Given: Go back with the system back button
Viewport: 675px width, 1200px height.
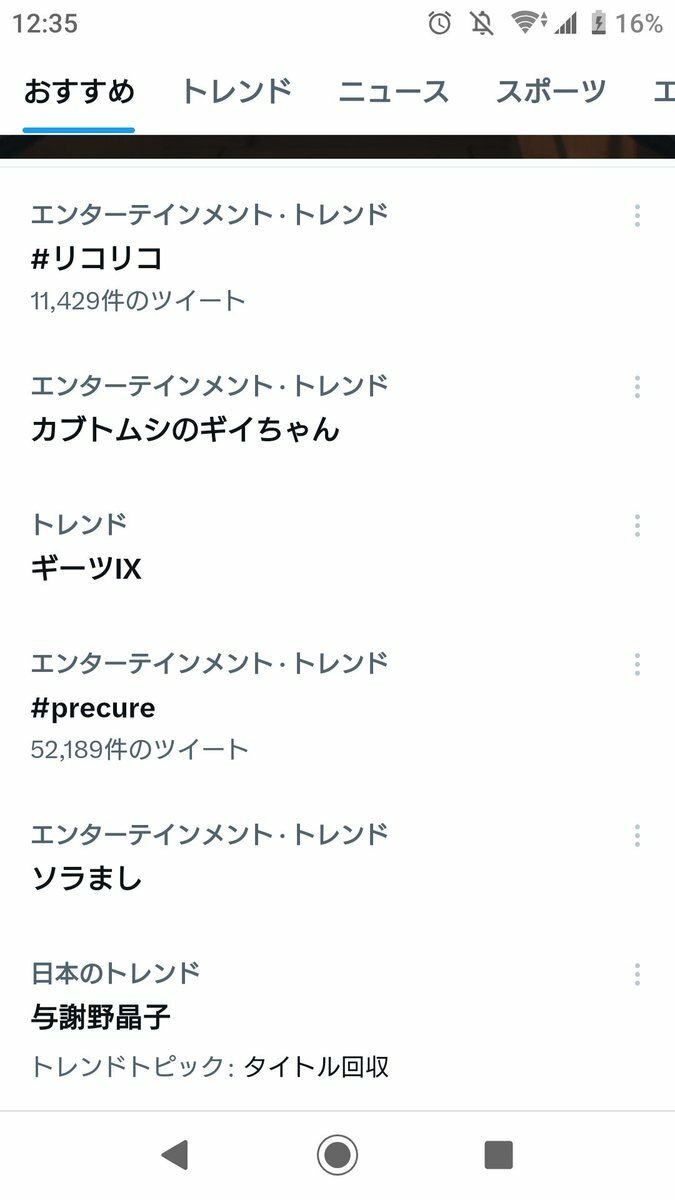Looking at the screenshot, I should (176, 1156).
